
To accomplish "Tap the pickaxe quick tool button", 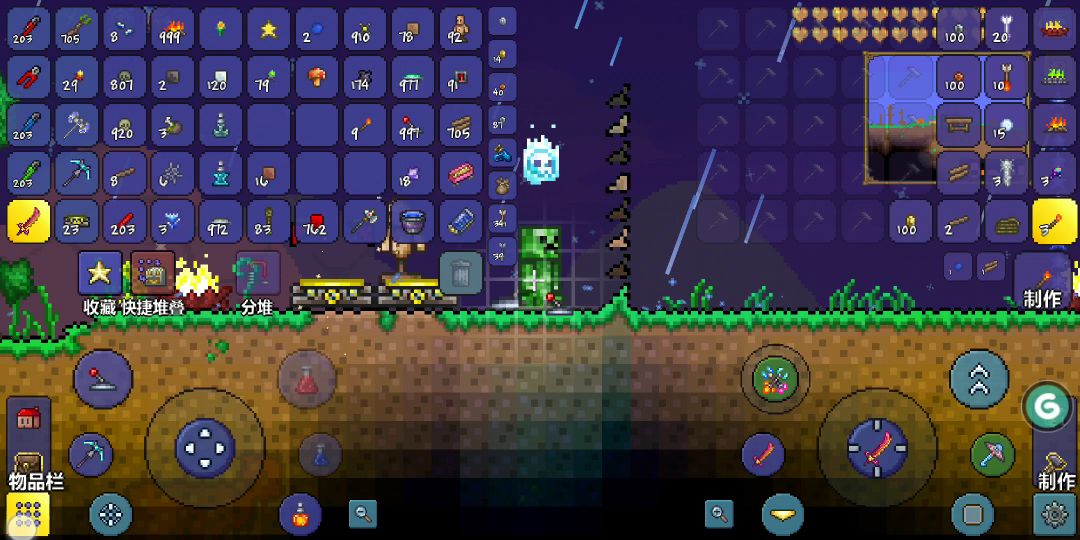I will 91,455.
